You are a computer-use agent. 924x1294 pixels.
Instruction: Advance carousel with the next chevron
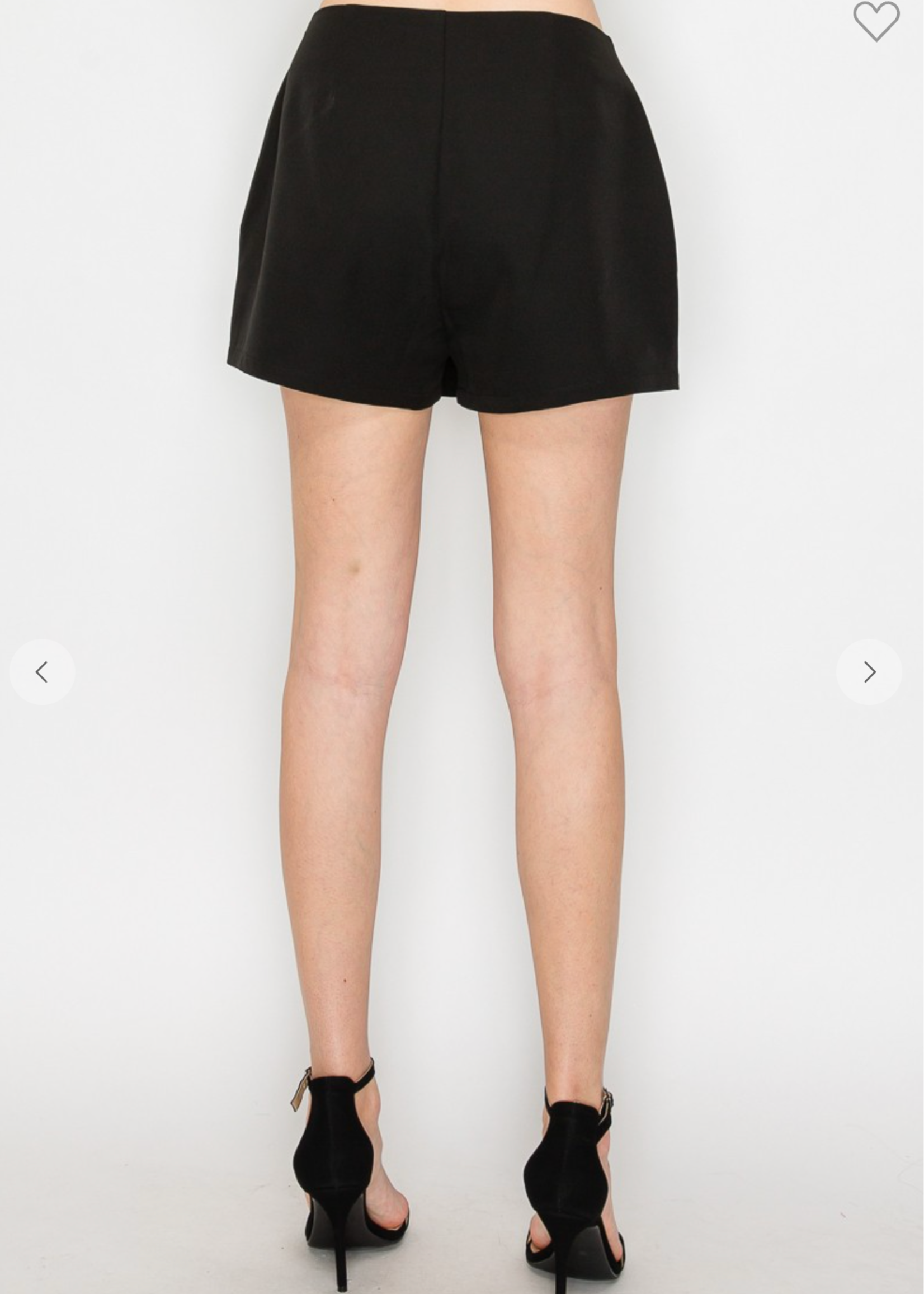(870, 672)
